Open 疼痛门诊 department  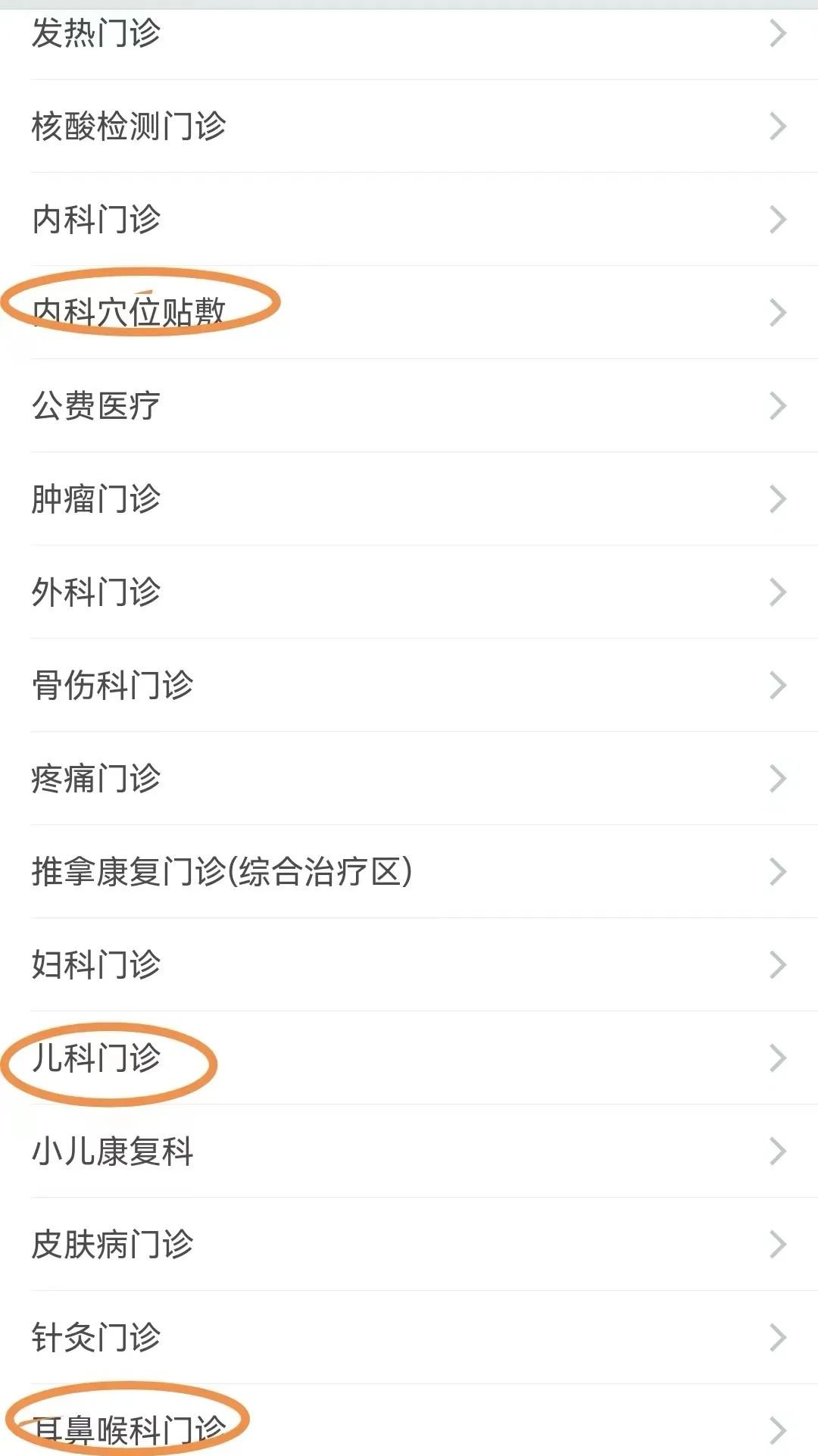[x=96, y=778]
